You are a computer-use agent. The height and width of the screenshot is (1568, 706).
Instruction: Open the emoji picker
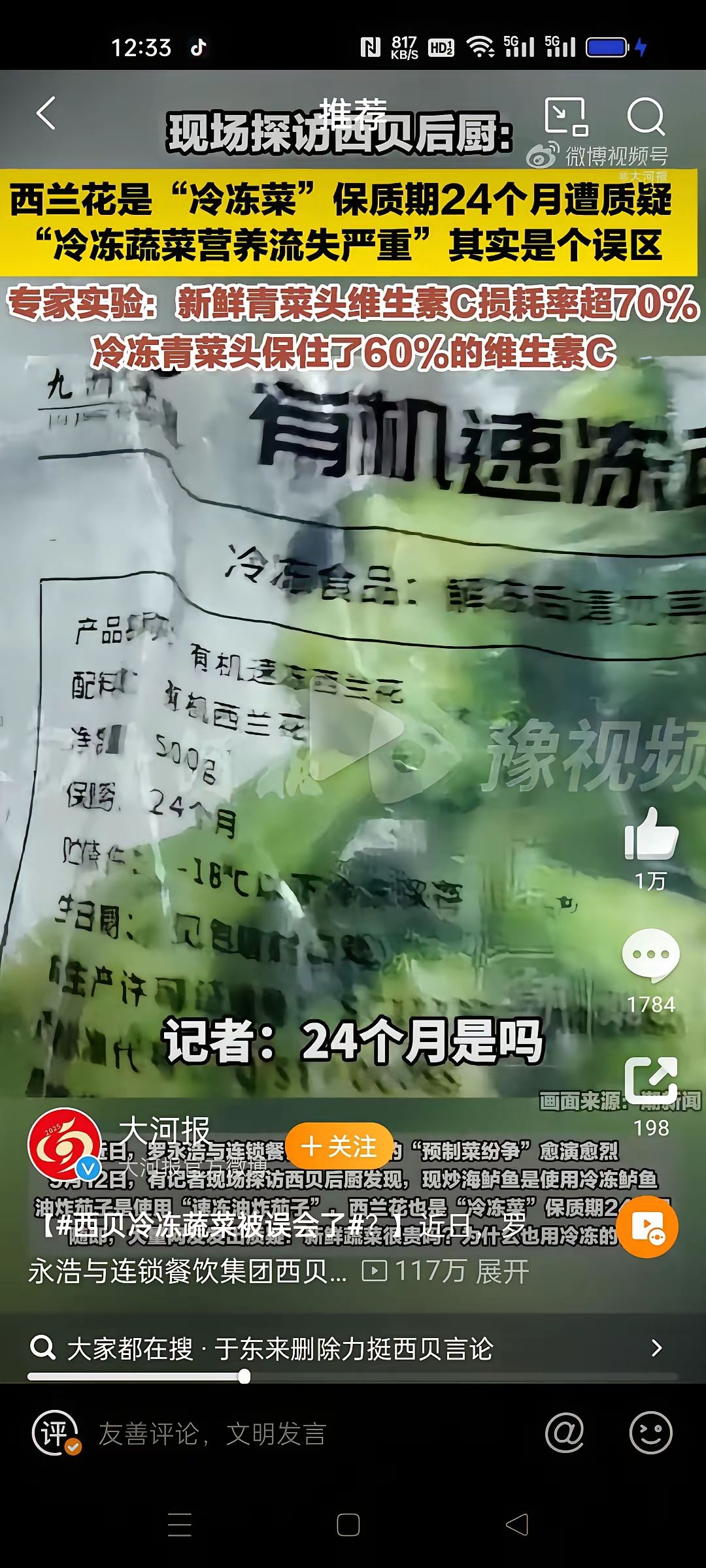(650, 1433)
